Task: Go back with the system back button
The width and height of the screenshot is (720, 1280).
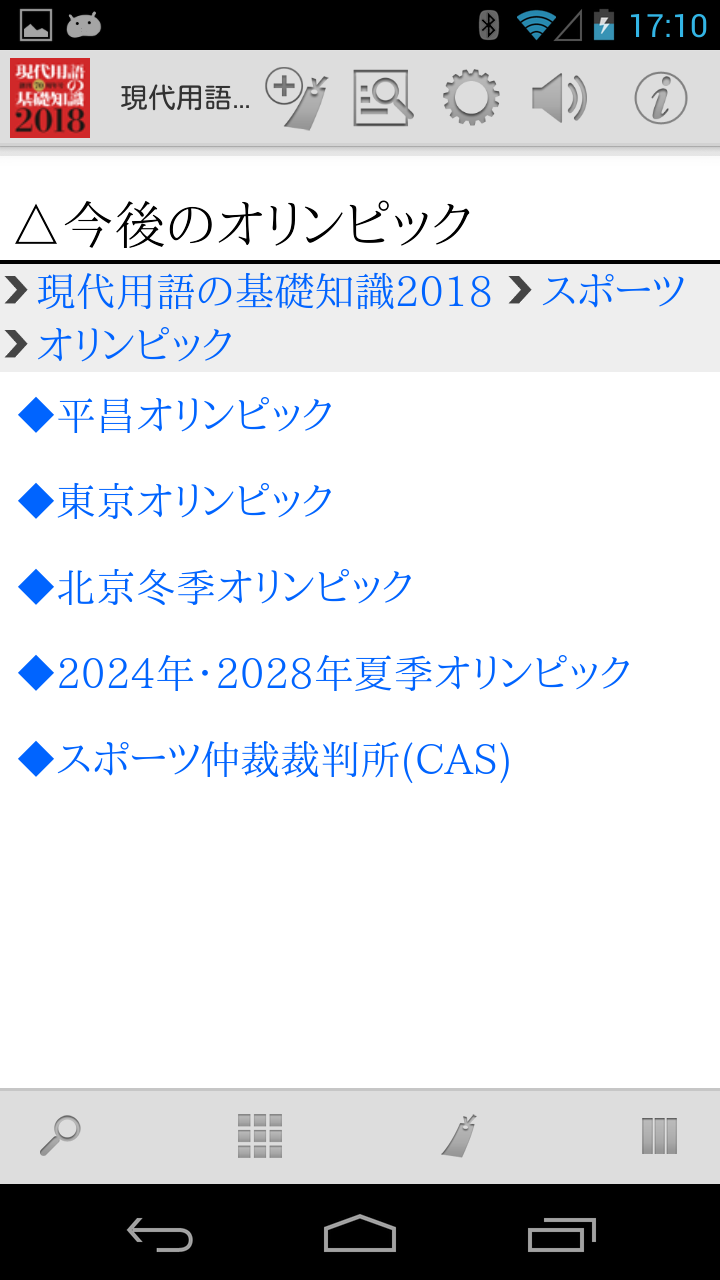Action: pyautogui.click(x=160, y=1235)
